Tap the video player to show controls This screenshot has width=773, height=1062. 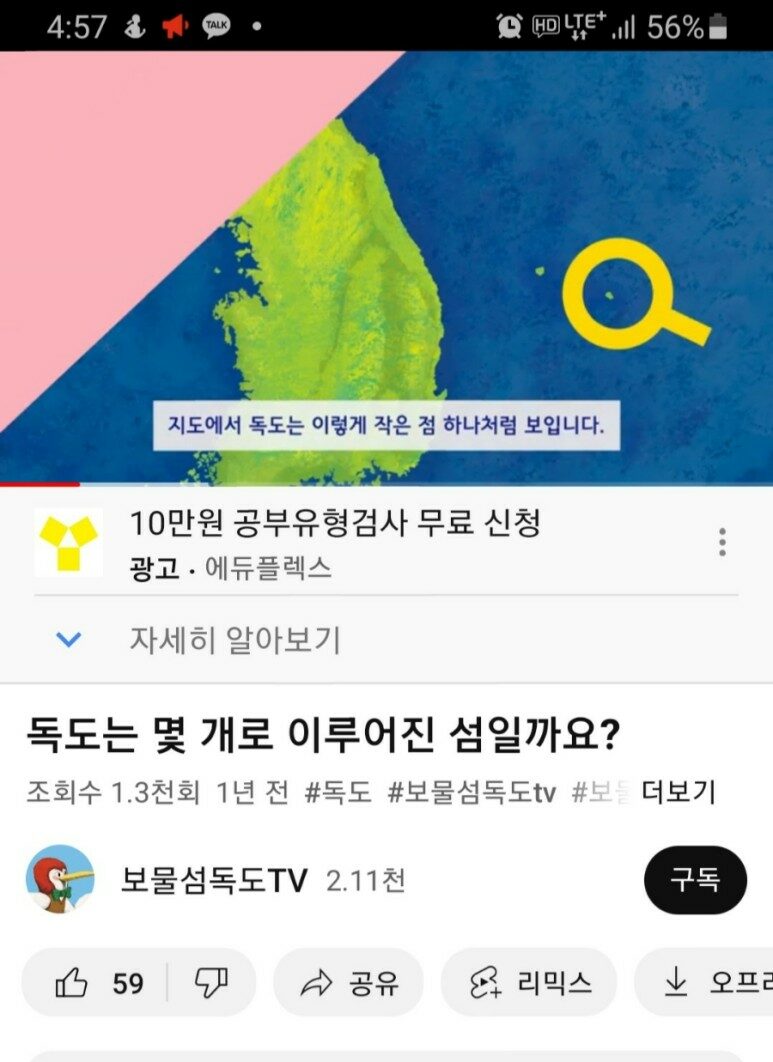click(x=386, y=268)
